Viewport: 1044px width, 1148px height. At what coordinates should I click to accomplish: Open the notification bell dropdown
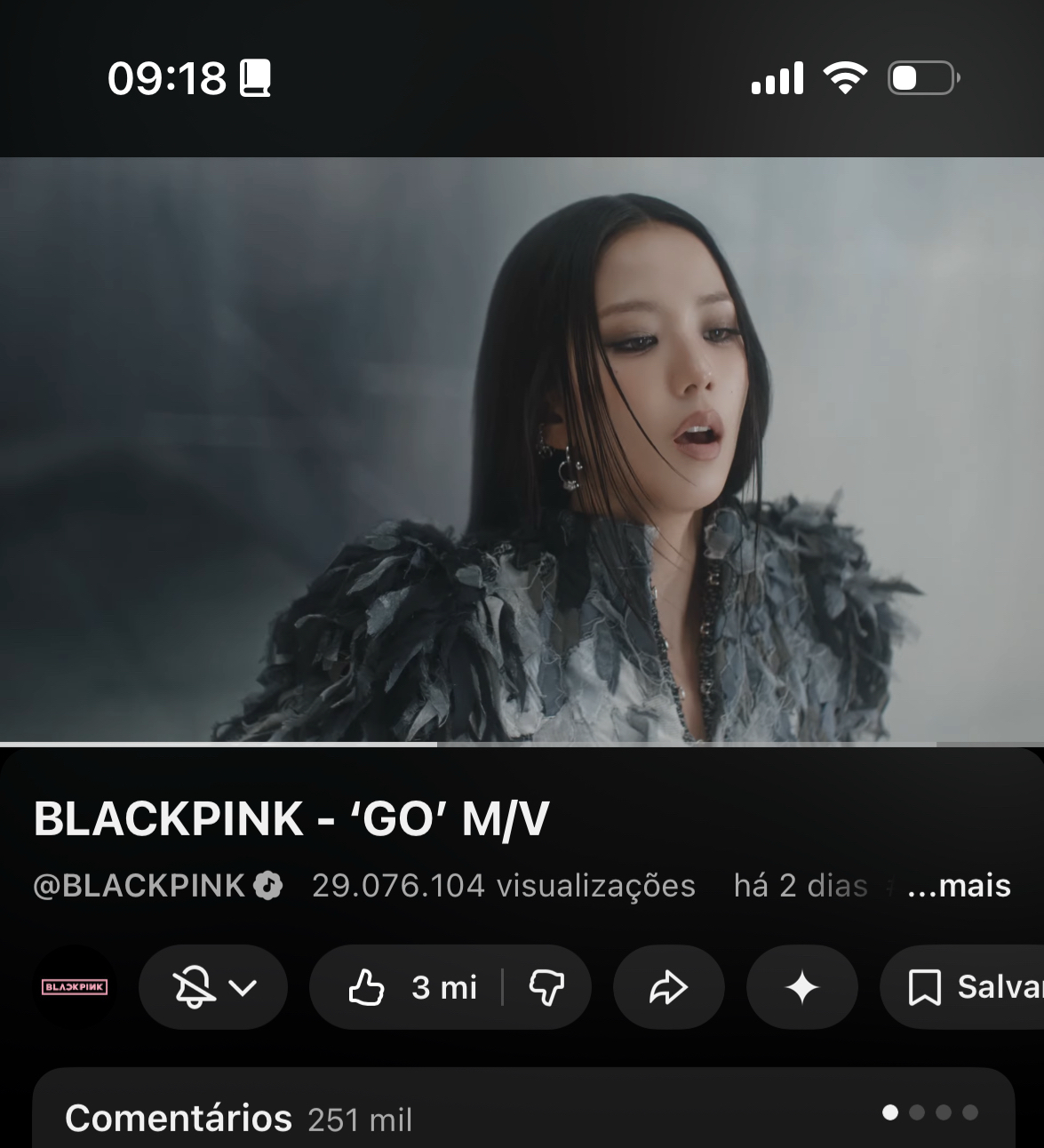tap(213, 987)
